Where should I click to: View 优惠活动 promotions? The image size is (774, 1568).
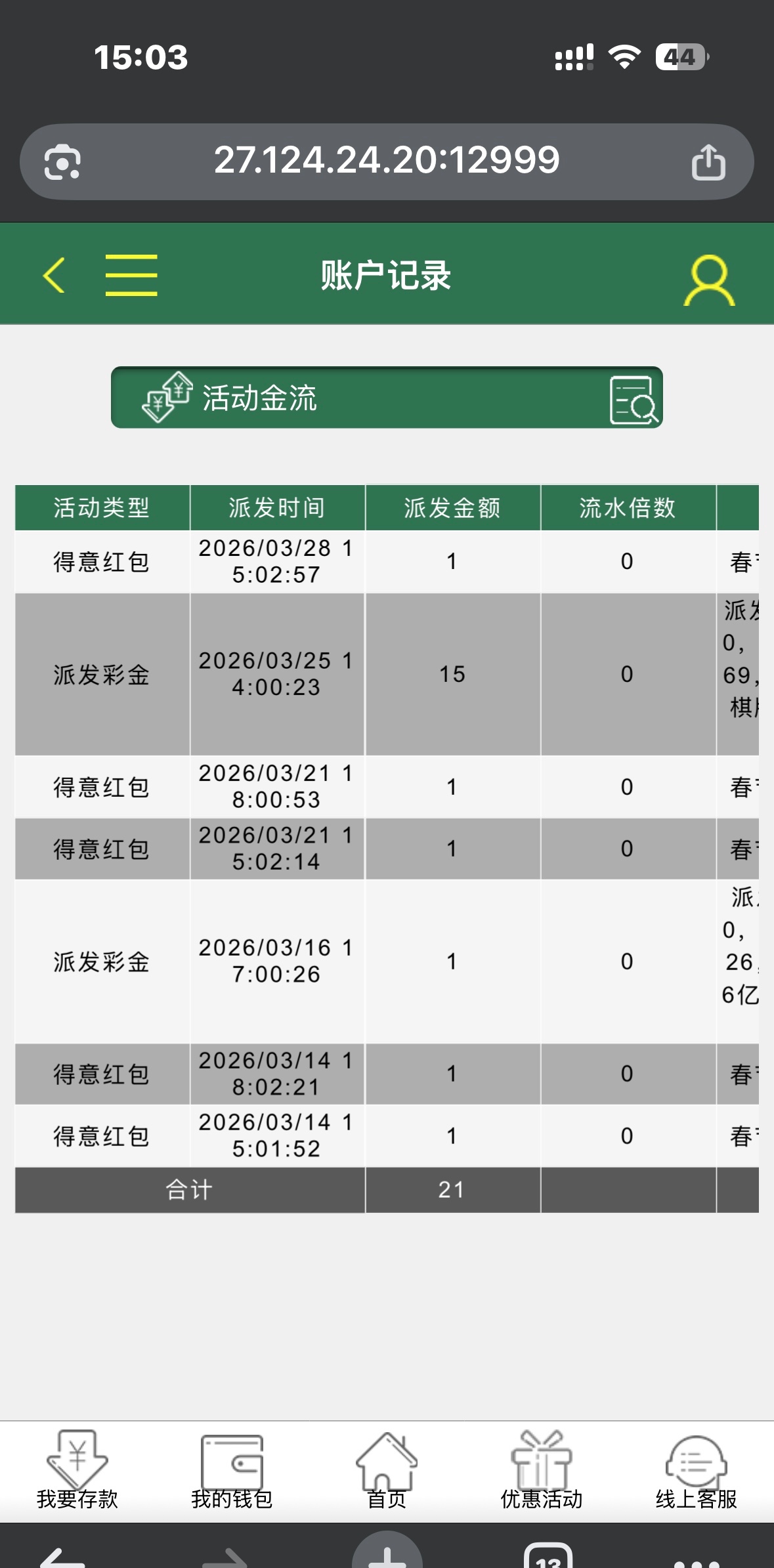(x=542, y=1470)
